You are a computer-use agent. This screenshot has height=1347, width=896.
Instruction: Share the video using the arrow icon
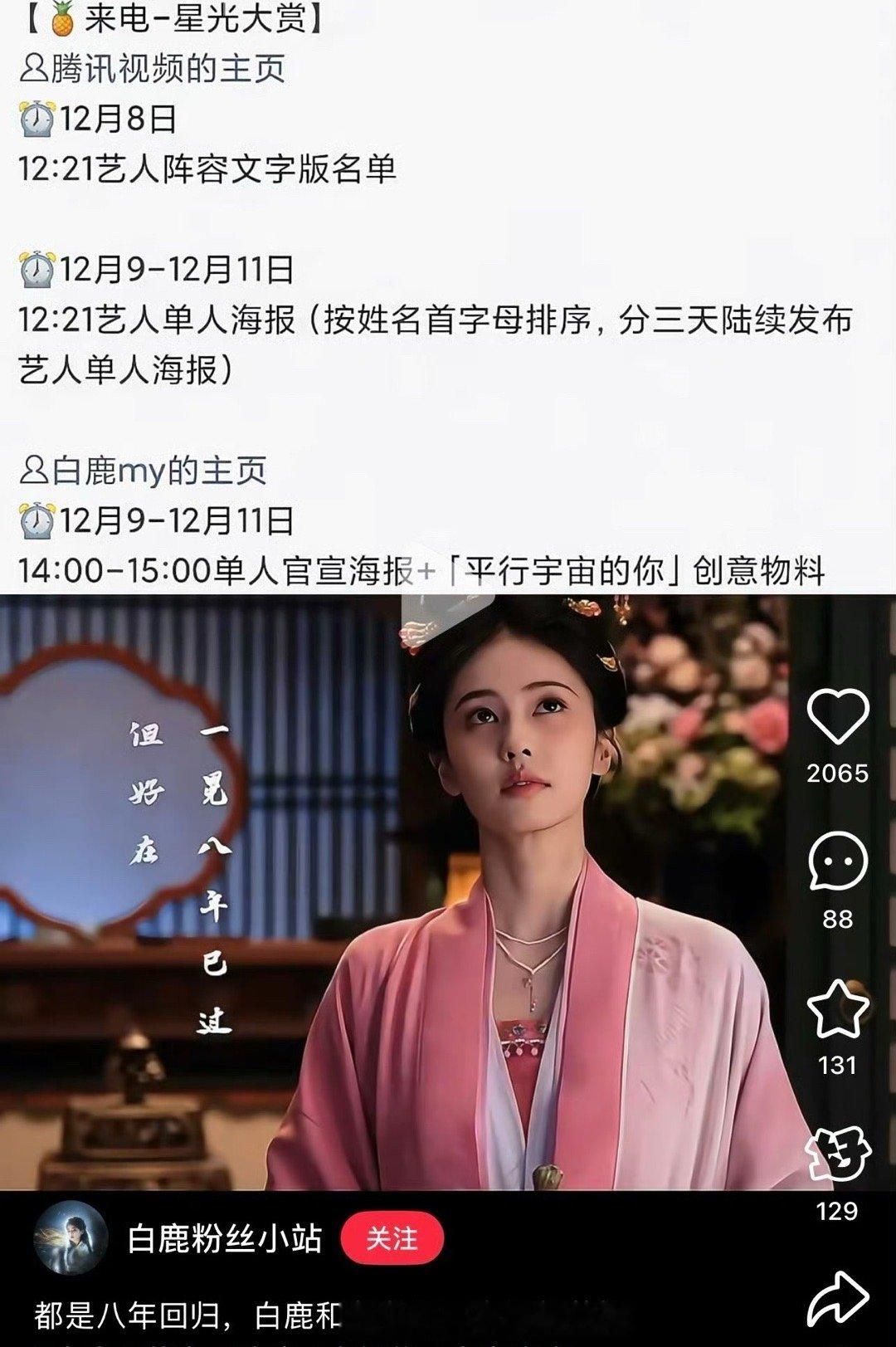840,1301
